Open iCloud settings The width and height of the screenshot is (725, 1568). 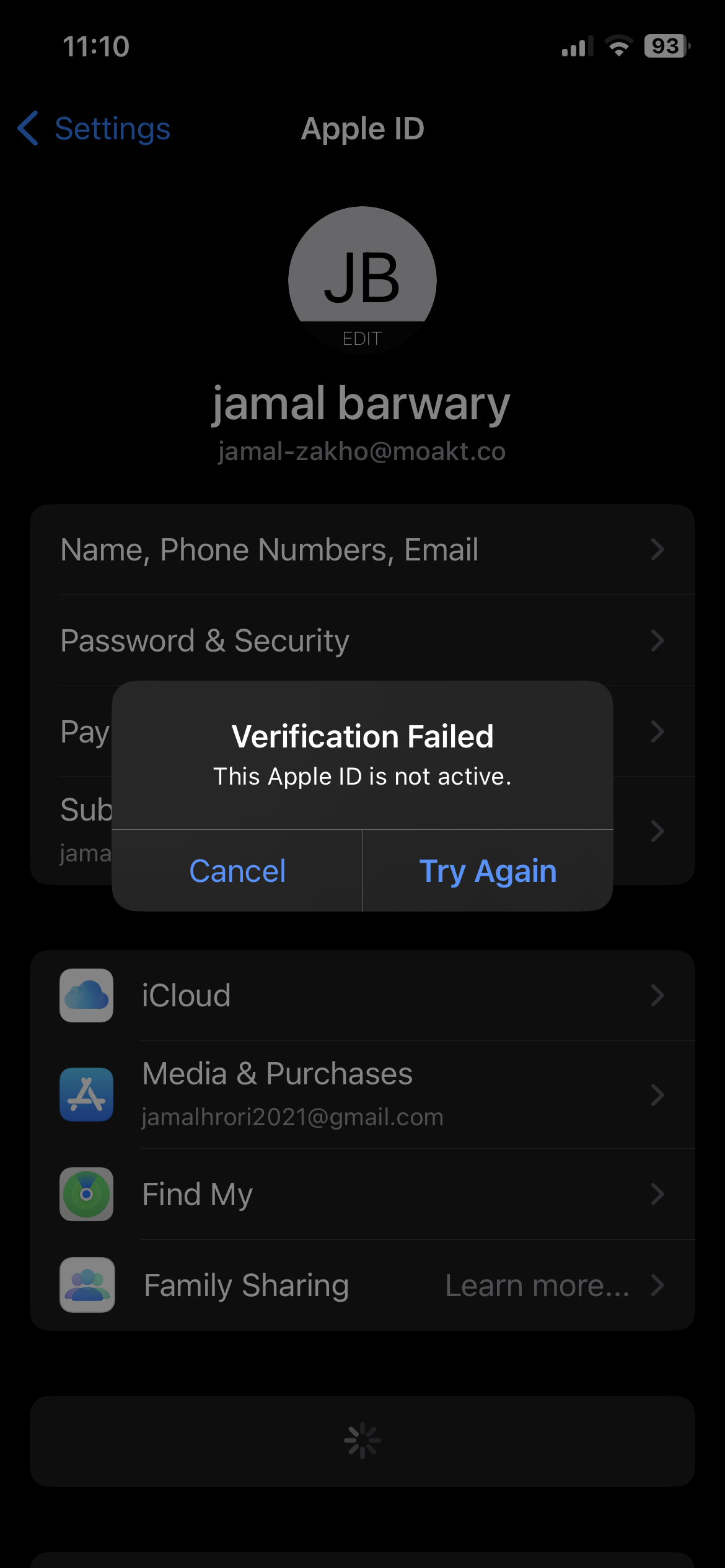click(x=362, y=996)
